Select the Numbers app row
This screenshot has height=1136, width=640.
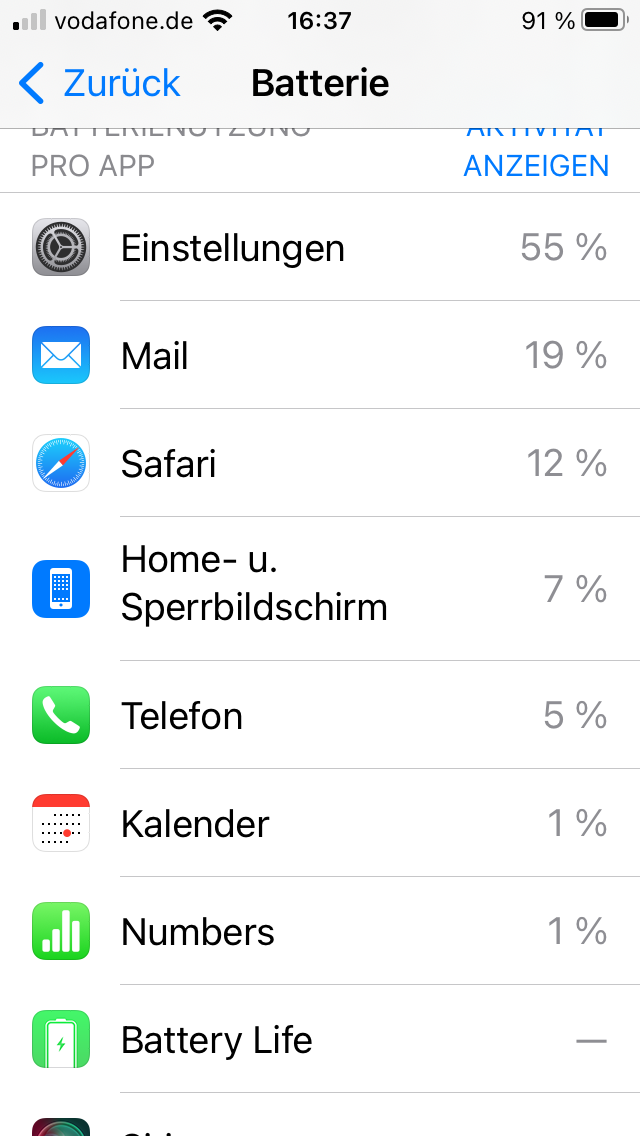320,930
